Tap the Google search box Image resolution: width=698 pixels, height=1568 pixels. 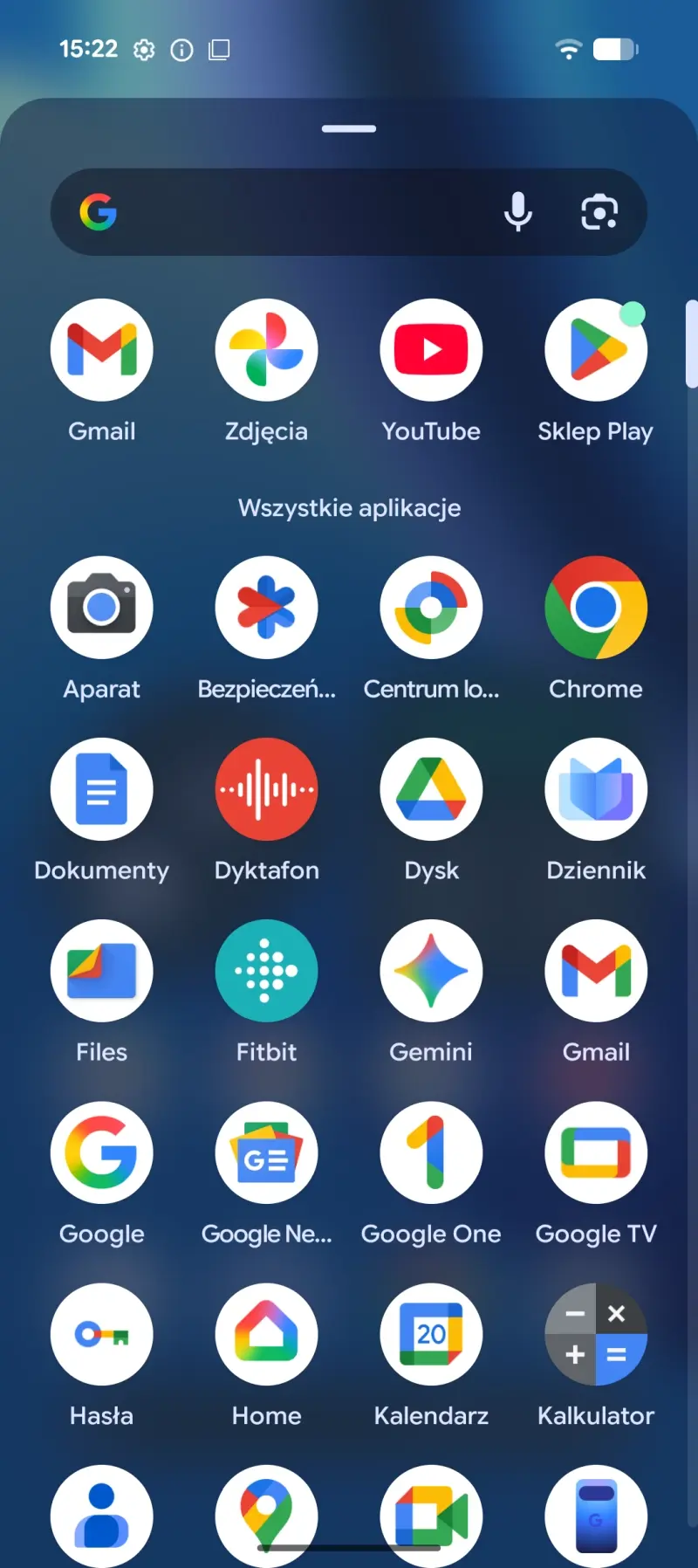tap(297, 212)
